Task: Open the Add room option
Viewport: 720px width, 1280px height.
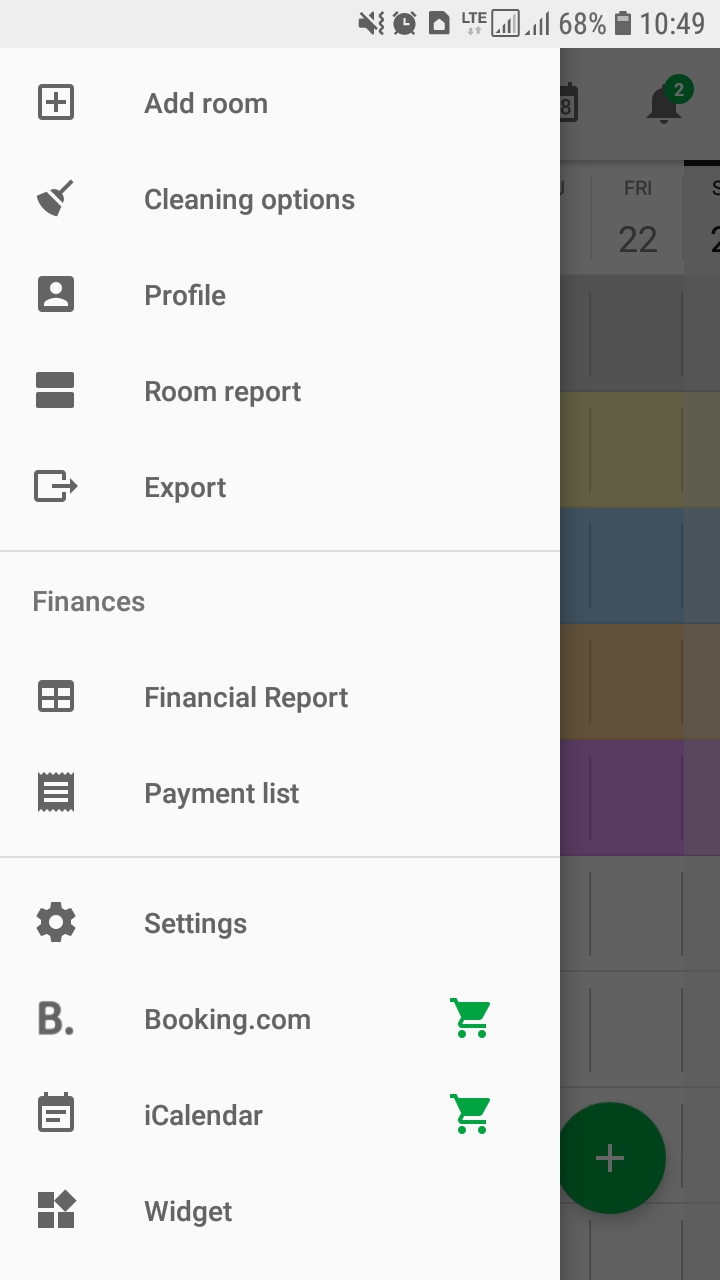Action: click(280, 104)
